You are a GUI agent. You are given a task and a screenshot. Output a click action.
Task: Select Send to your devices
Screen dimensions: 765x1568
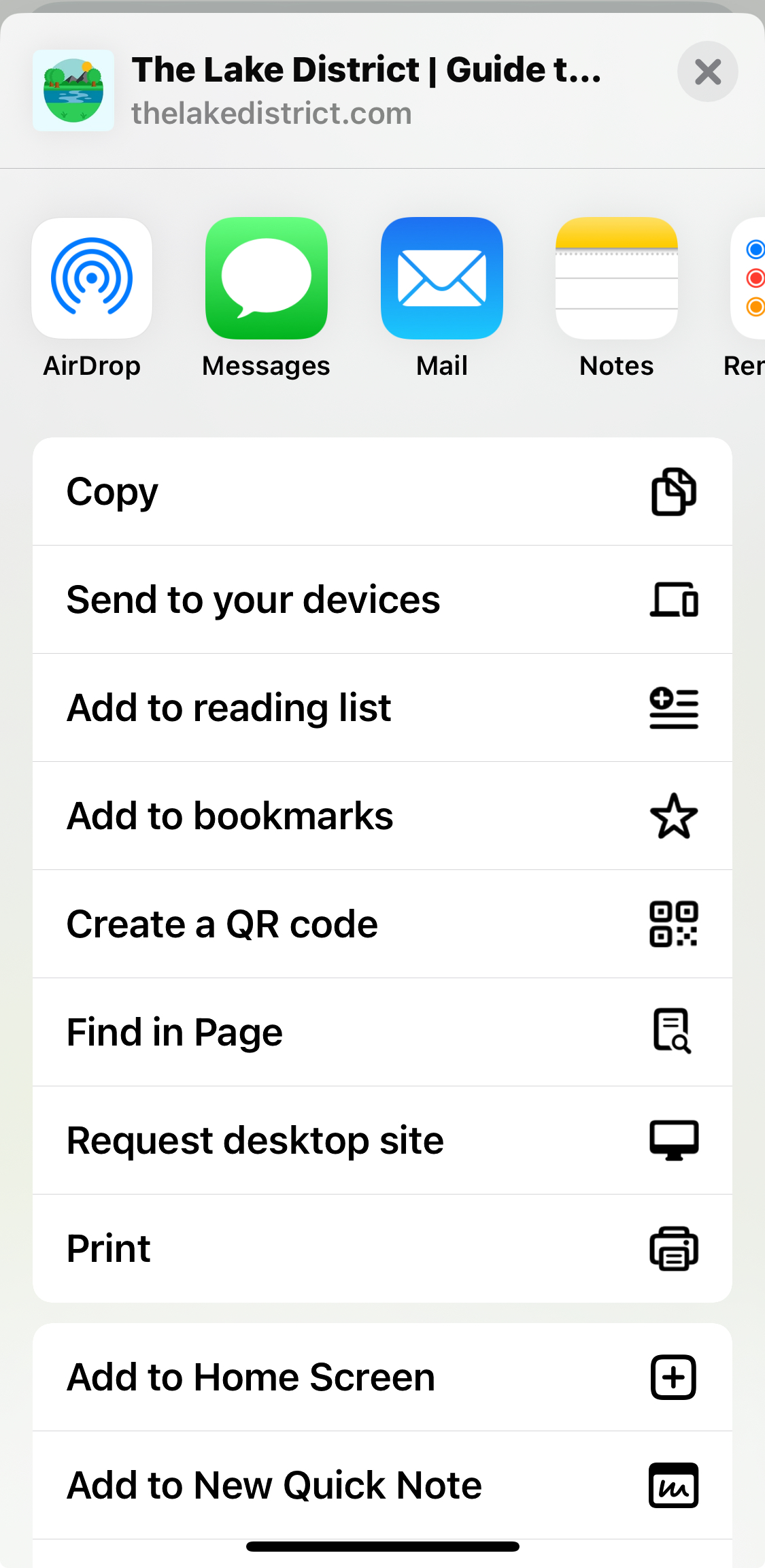coord(382,599)
